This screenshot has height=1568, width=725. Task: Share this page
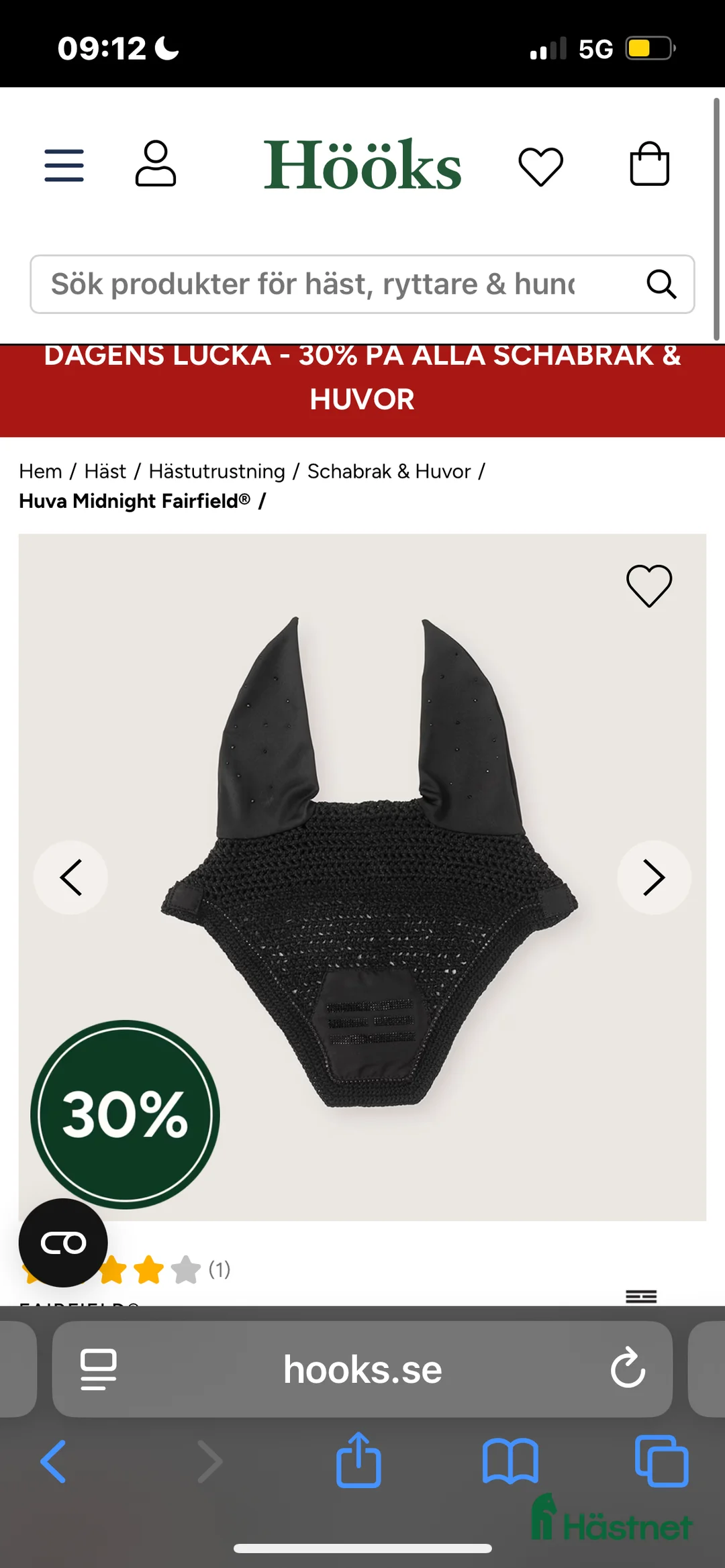tap(358, 1461)
